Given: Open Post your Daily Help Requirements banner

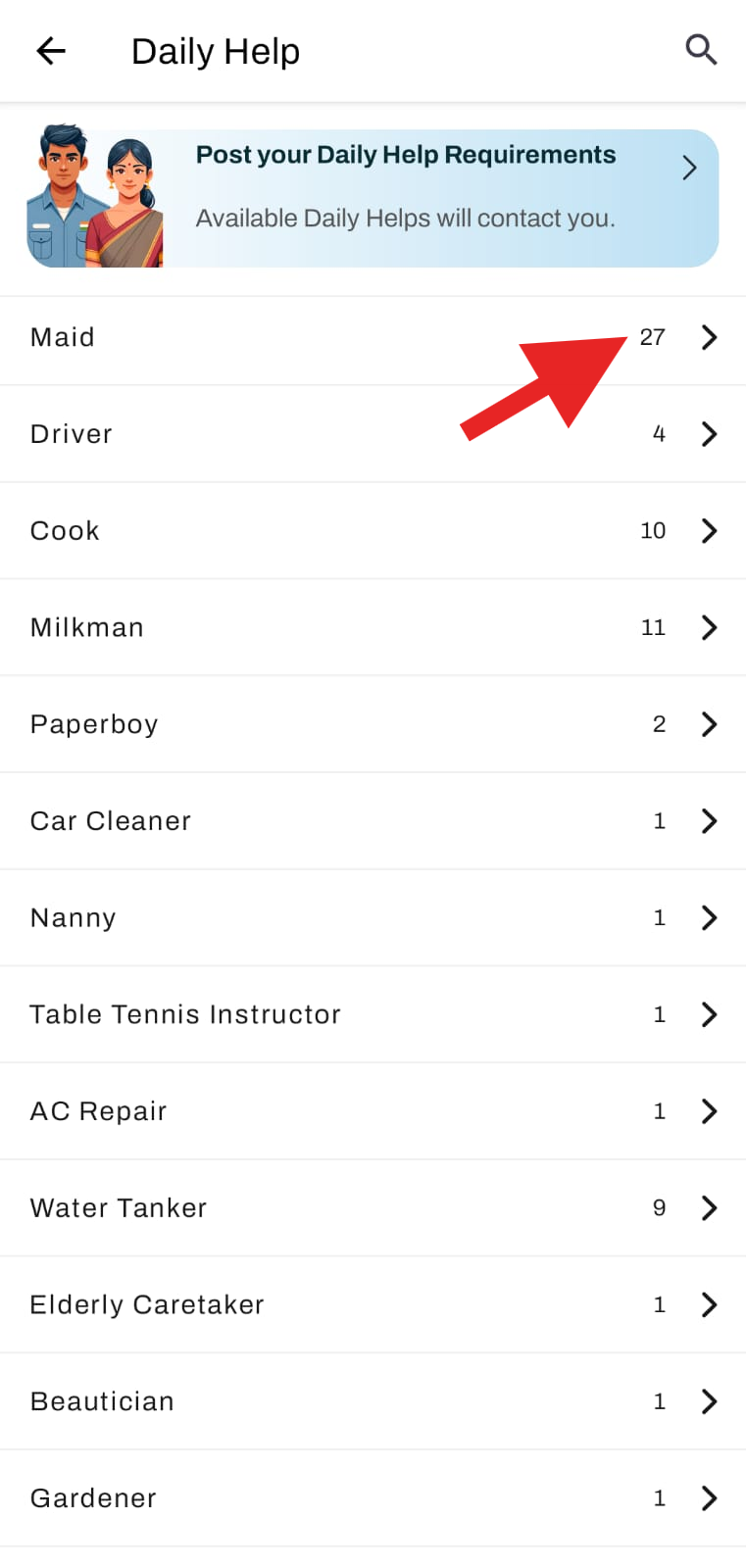Looking at the screenshot, I should pyautogui.click(x=373, y=197).
